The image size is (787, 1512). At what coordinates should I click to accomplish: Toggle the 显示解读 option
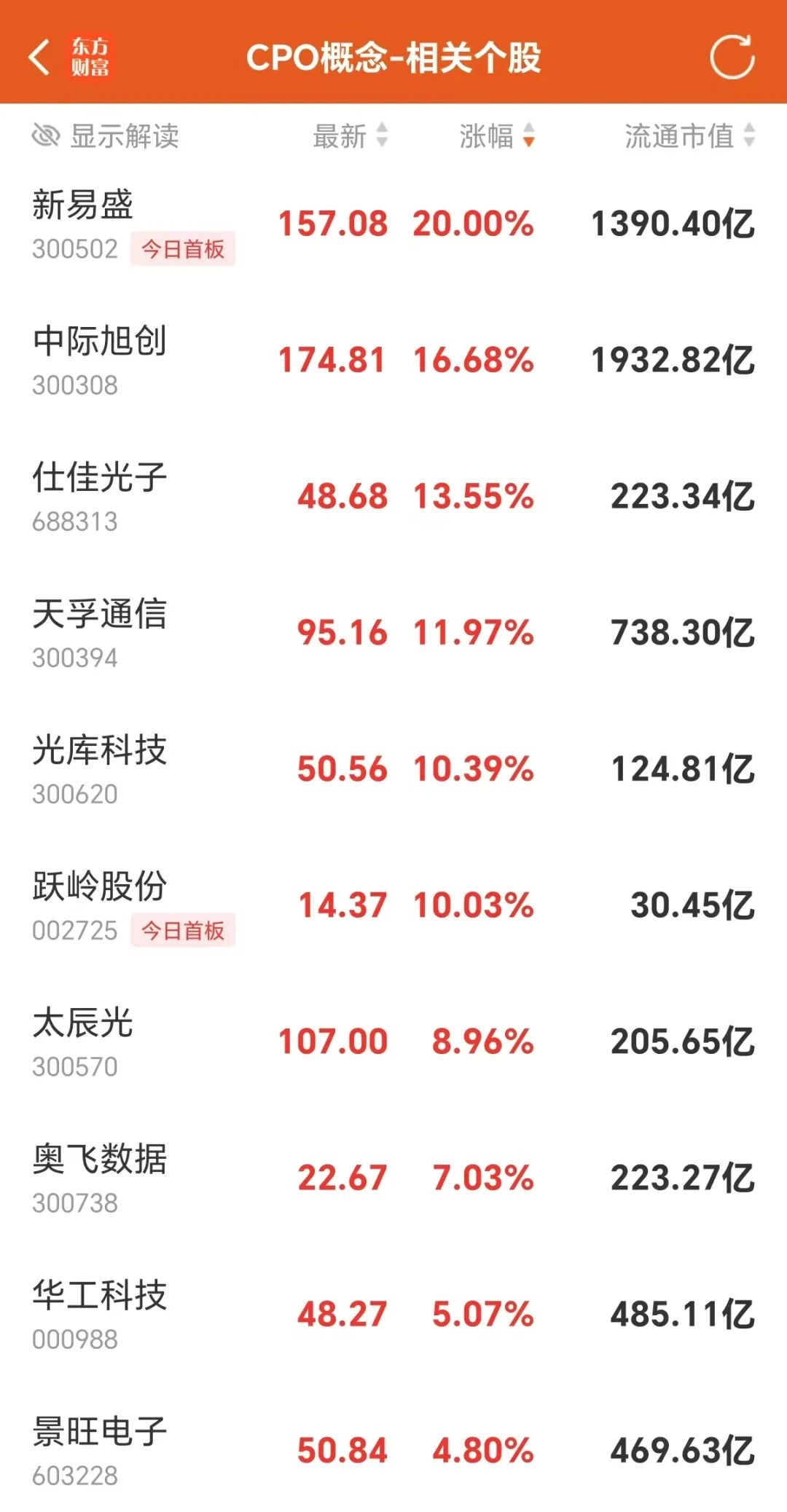(x=106, y=136)
